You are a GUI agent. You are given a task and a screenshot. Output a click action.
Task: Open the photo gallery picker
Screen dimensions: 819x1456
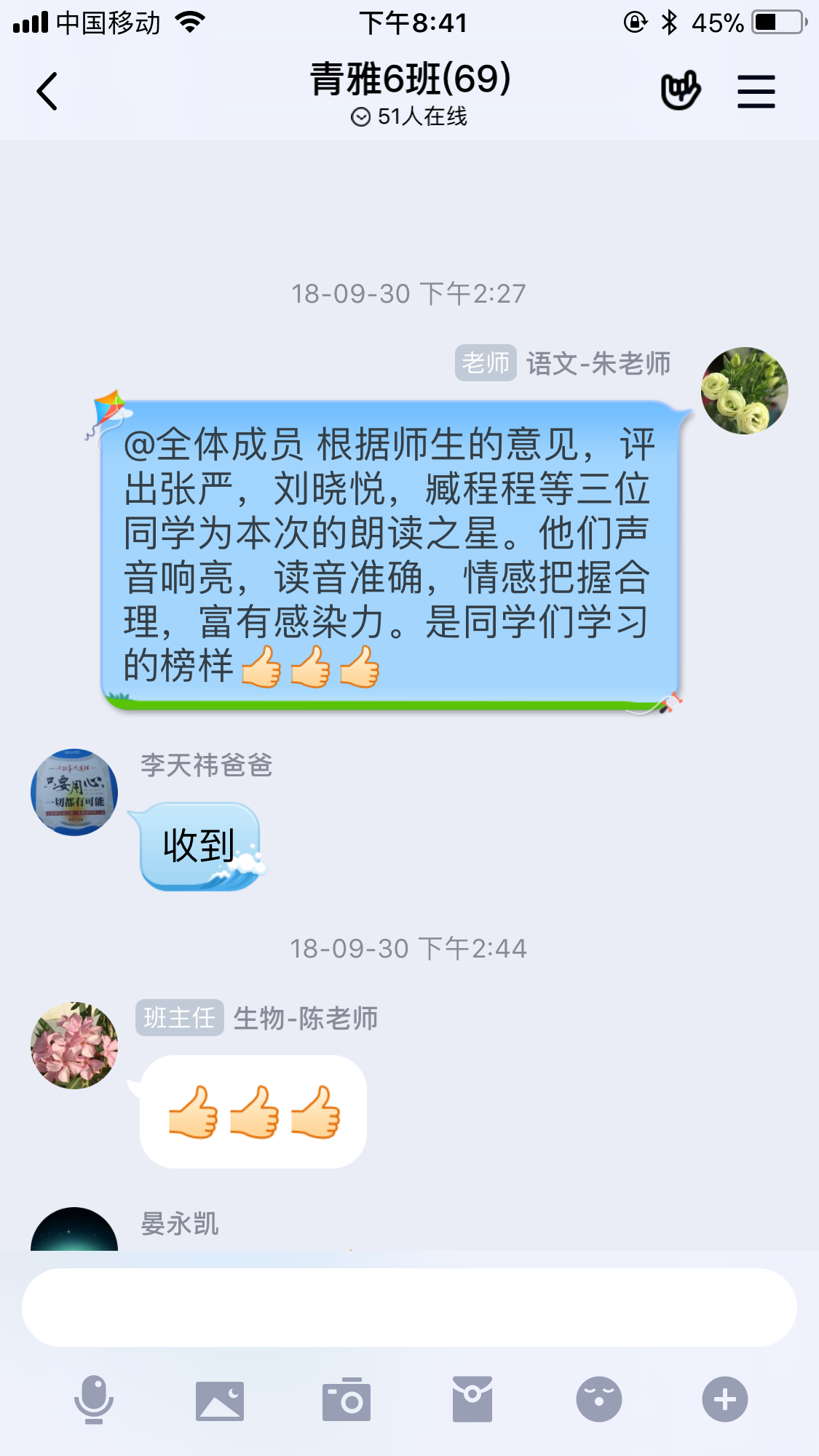tap(220, 1401)
